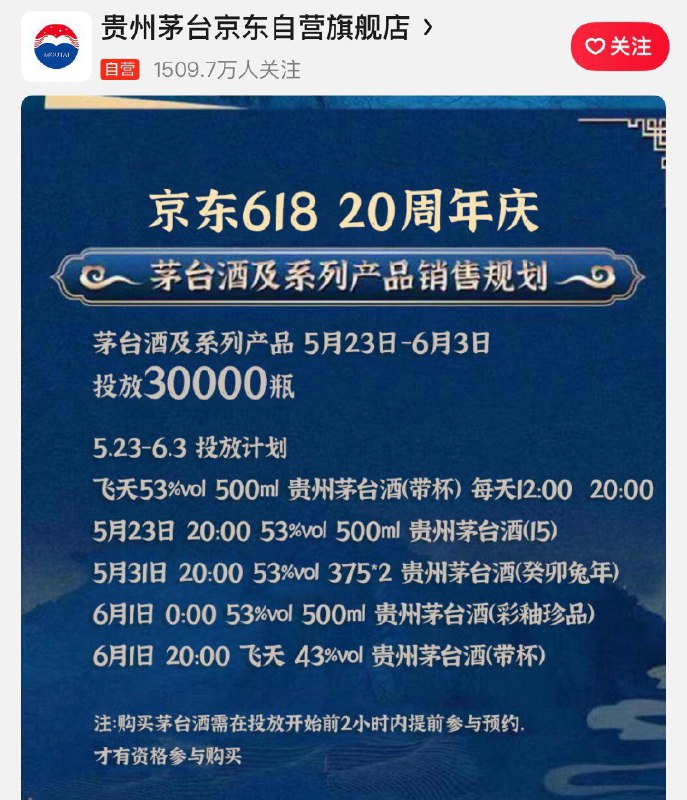Open the 京东618 sales plan poster
The image size is (687, 800).
click(343, 450)
